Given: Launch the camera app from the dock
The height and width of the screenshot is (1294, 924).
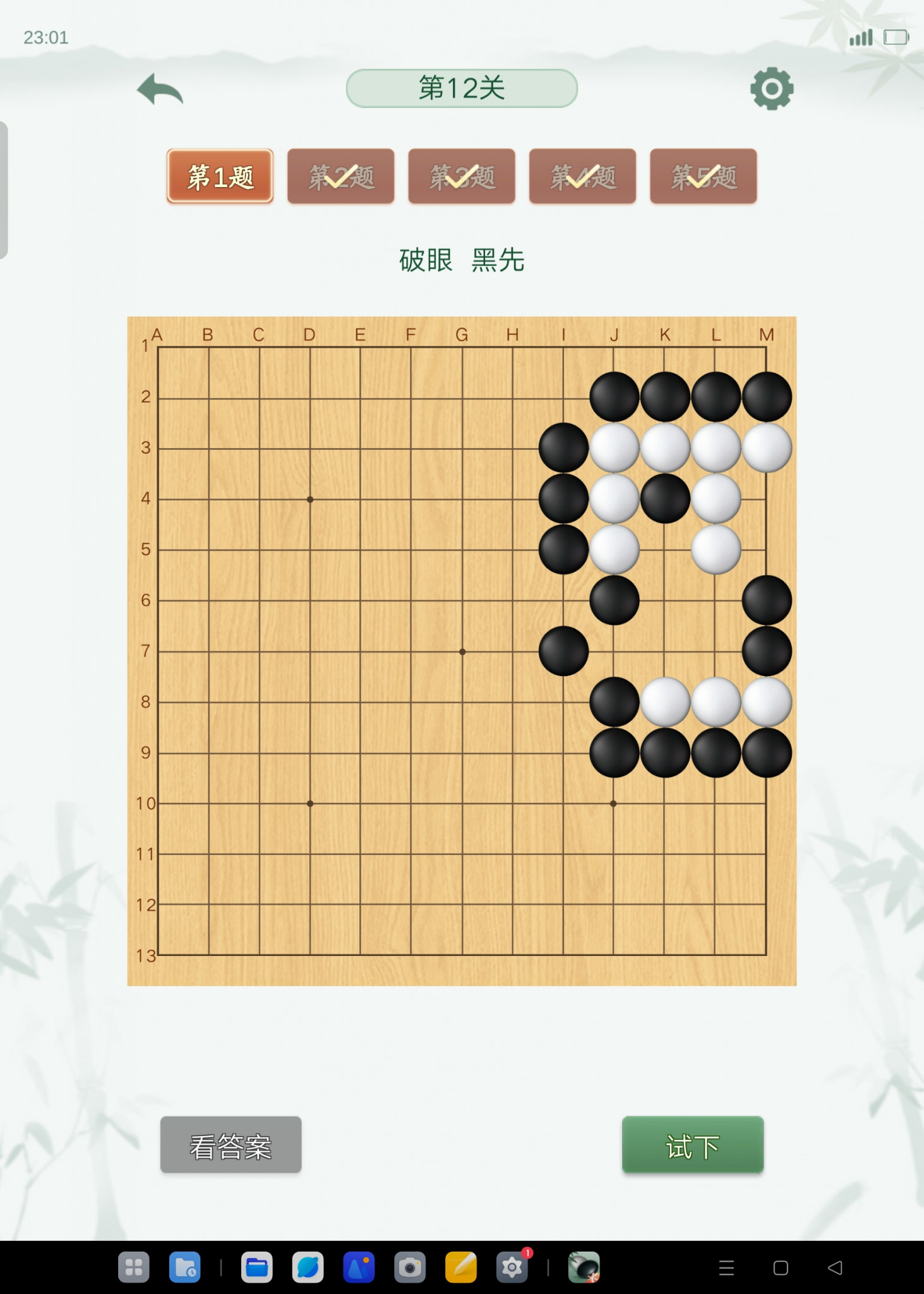Looking at the screenshot, I should (x=410, y=1267).
